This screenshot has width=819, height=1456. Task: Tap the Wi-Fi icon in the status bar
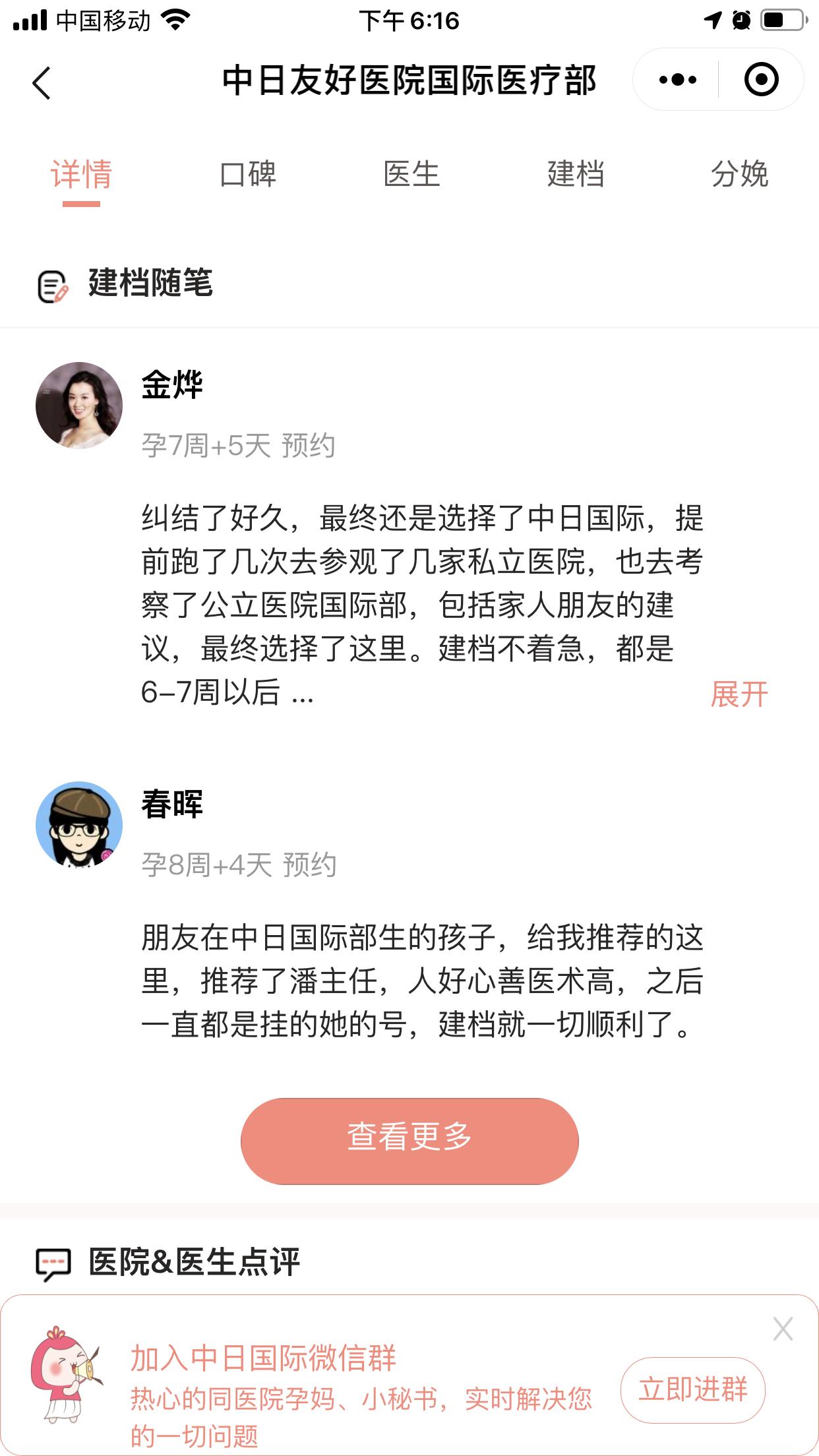[x=177, y=18]
